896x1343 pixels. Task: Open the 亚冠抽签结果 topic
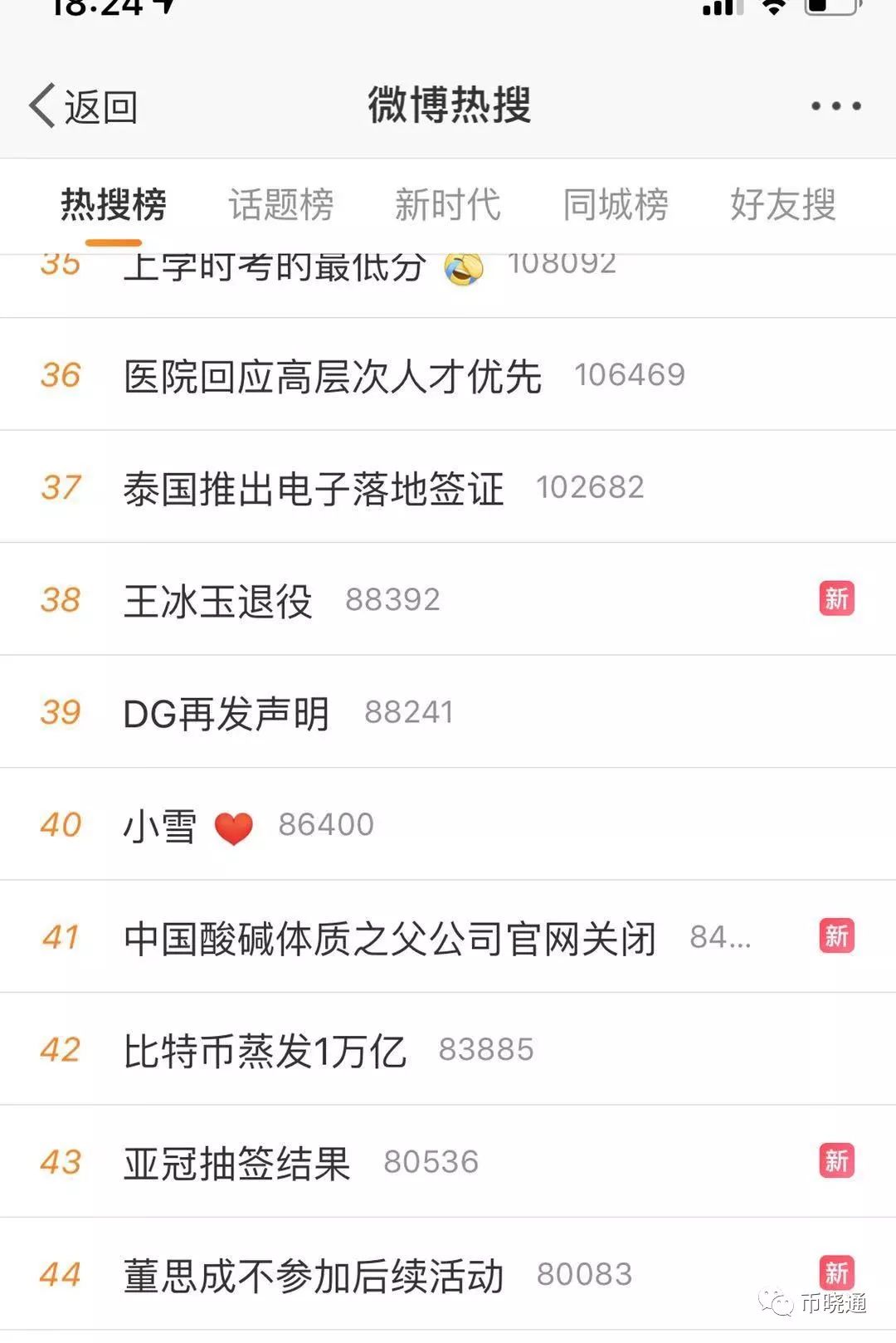click(x=237, y=1163)
